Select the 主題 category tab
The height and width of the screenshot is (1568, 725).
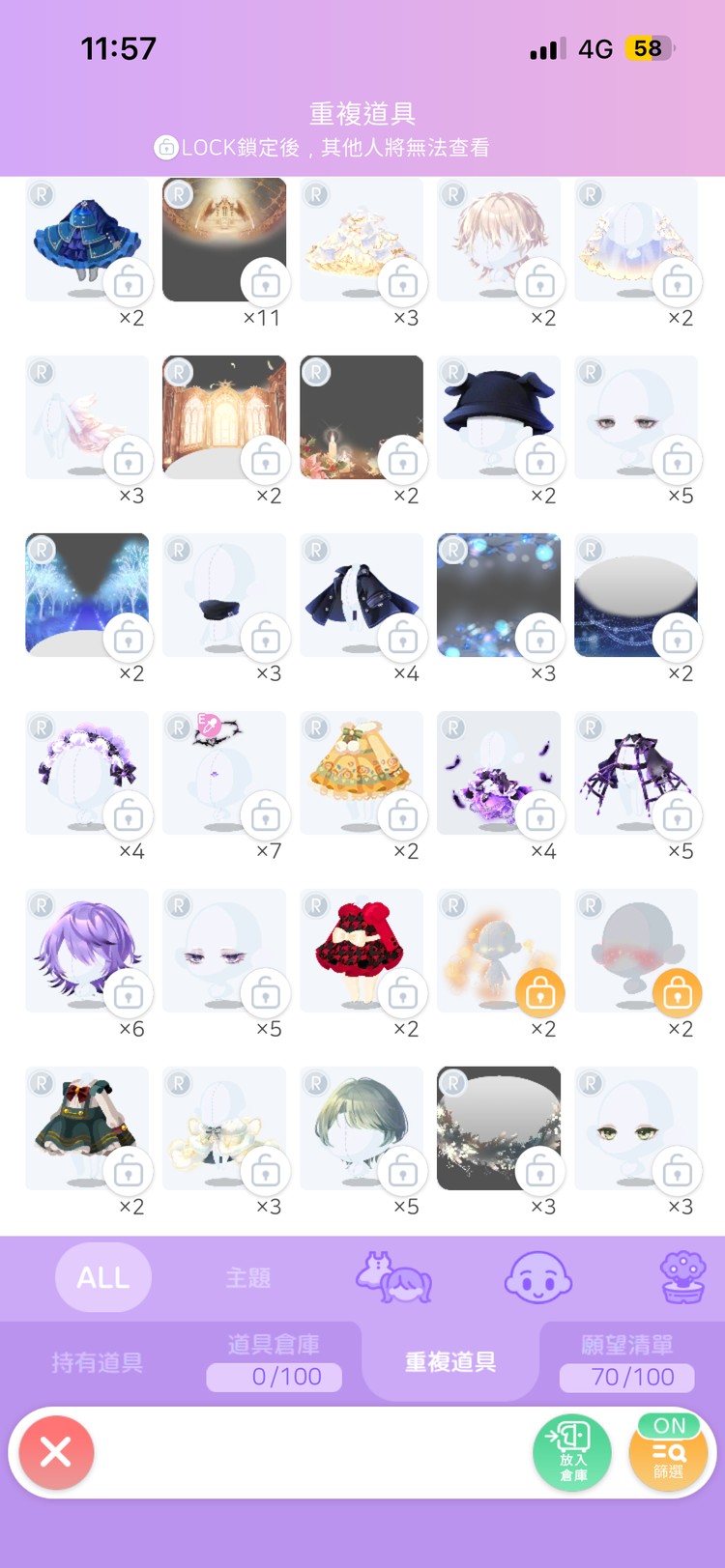point(248,1277)
